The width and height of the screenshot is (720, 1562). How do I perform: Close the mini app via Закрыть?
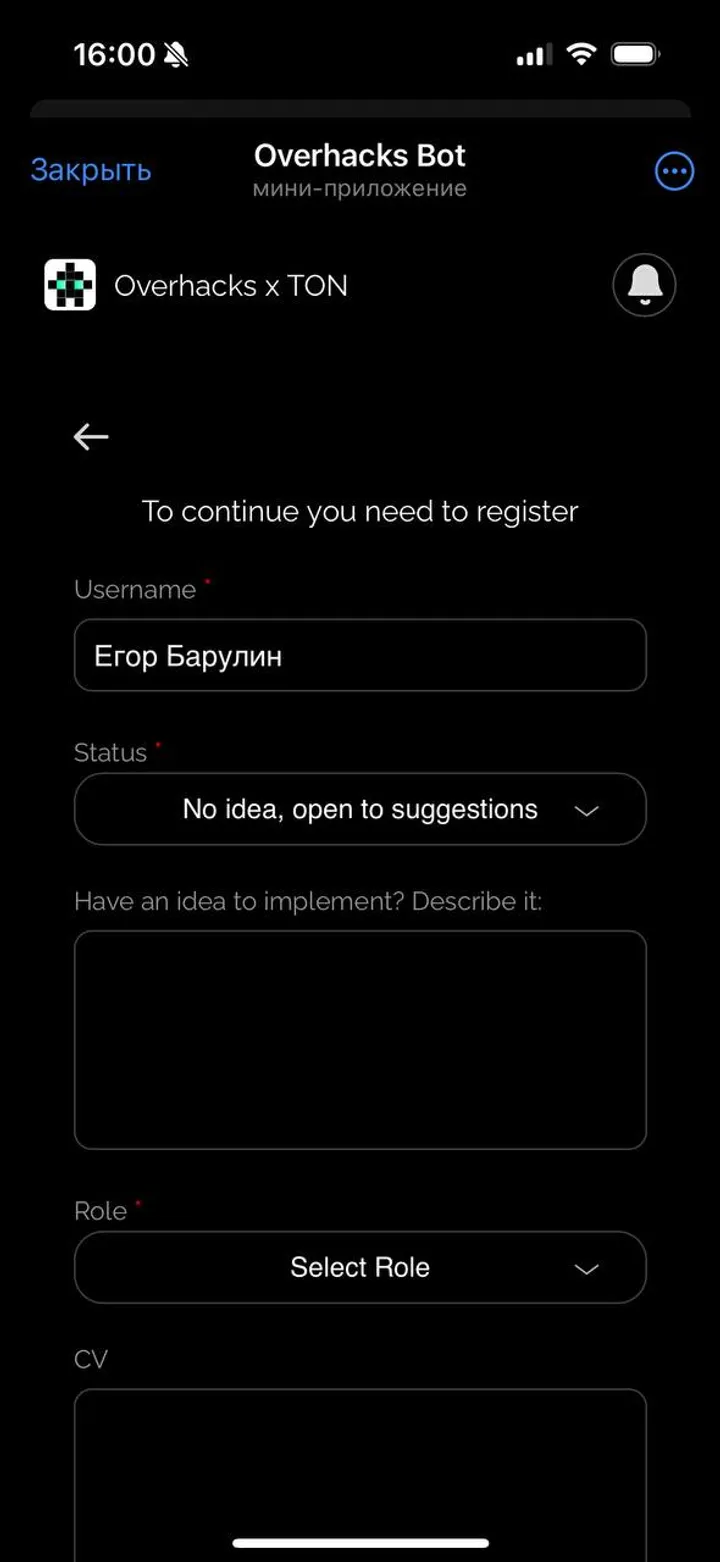click(x=91, y=170)
